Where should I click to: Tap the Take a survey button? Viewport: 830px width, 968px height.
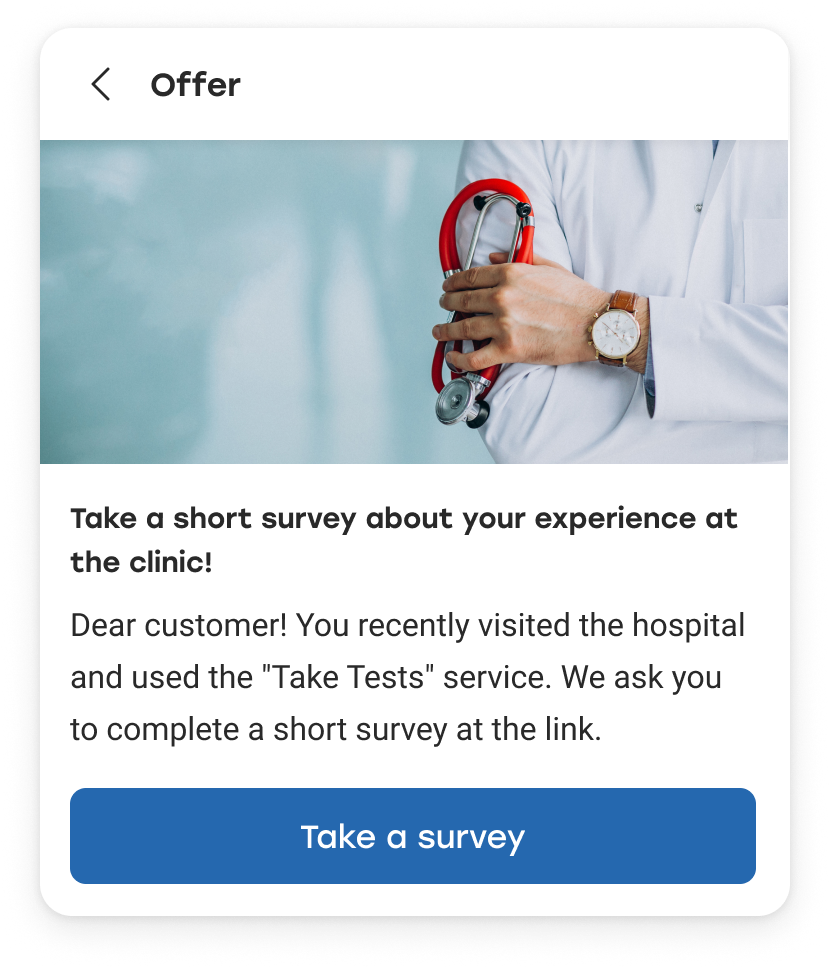[x=412, y=836]
